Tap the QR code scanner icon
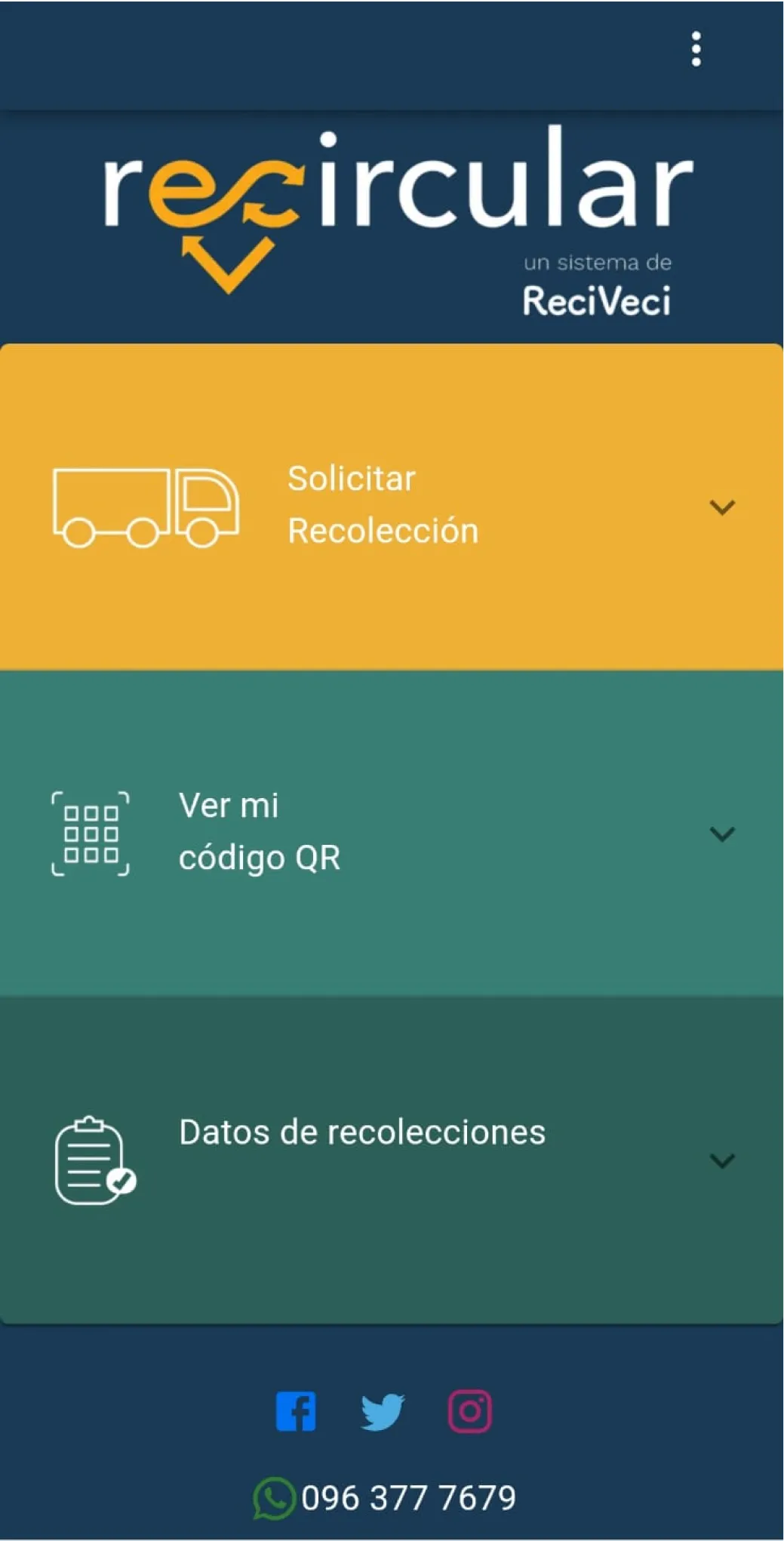This screenshot has height=1541, width=784. coord(92,833)
